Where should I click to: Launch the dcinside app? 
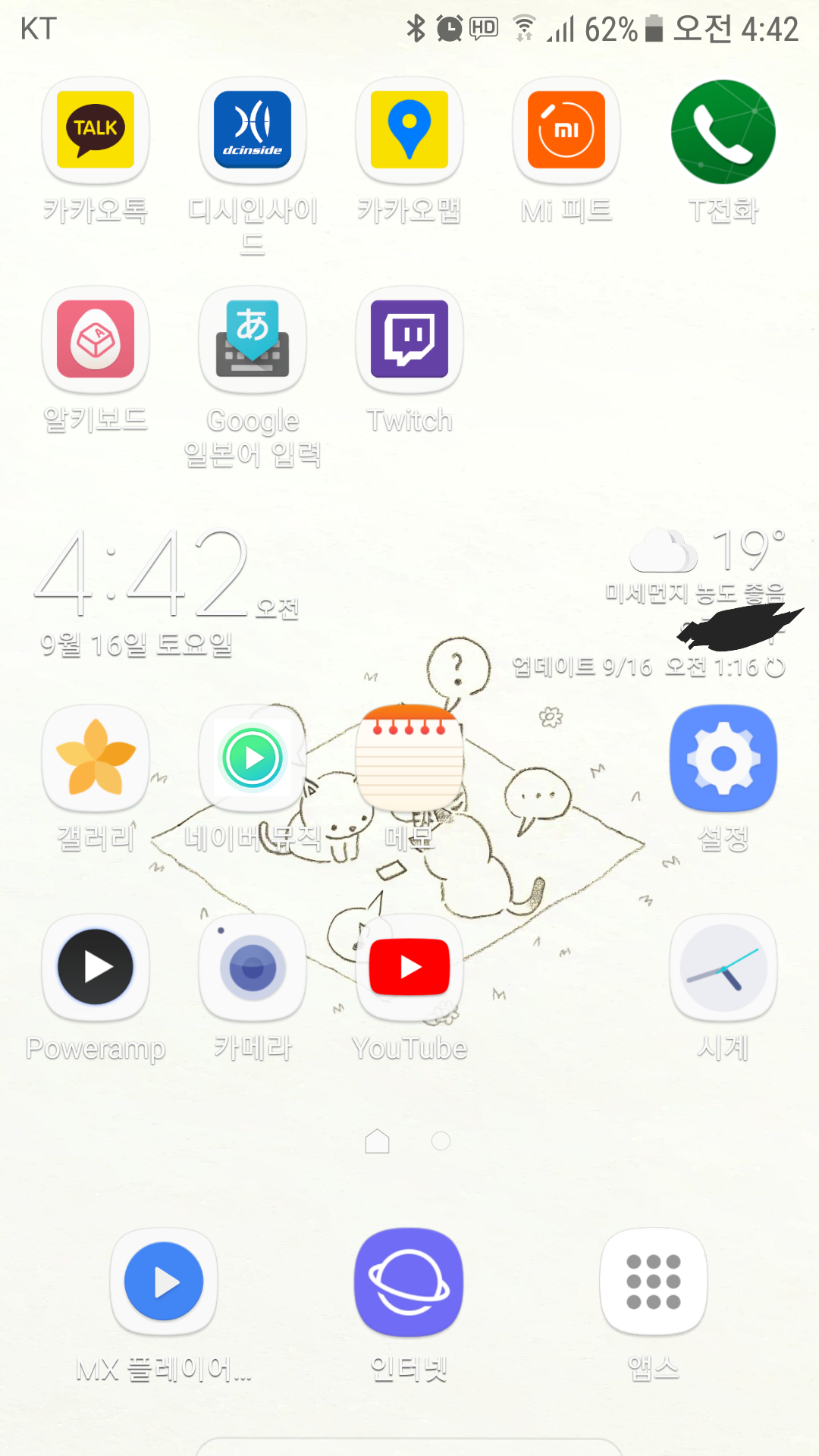(x=253, y=130)
